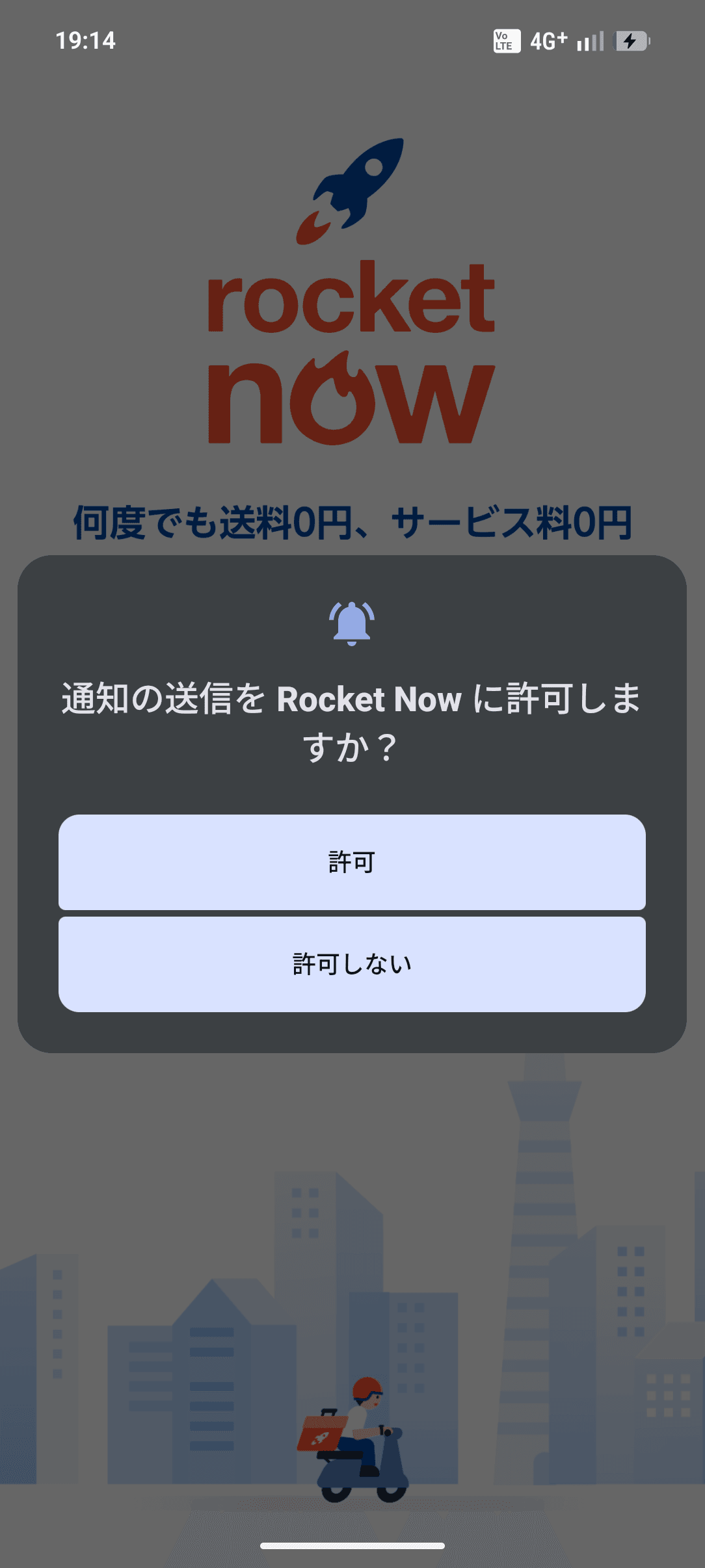Click the notification permission question text

352,722
